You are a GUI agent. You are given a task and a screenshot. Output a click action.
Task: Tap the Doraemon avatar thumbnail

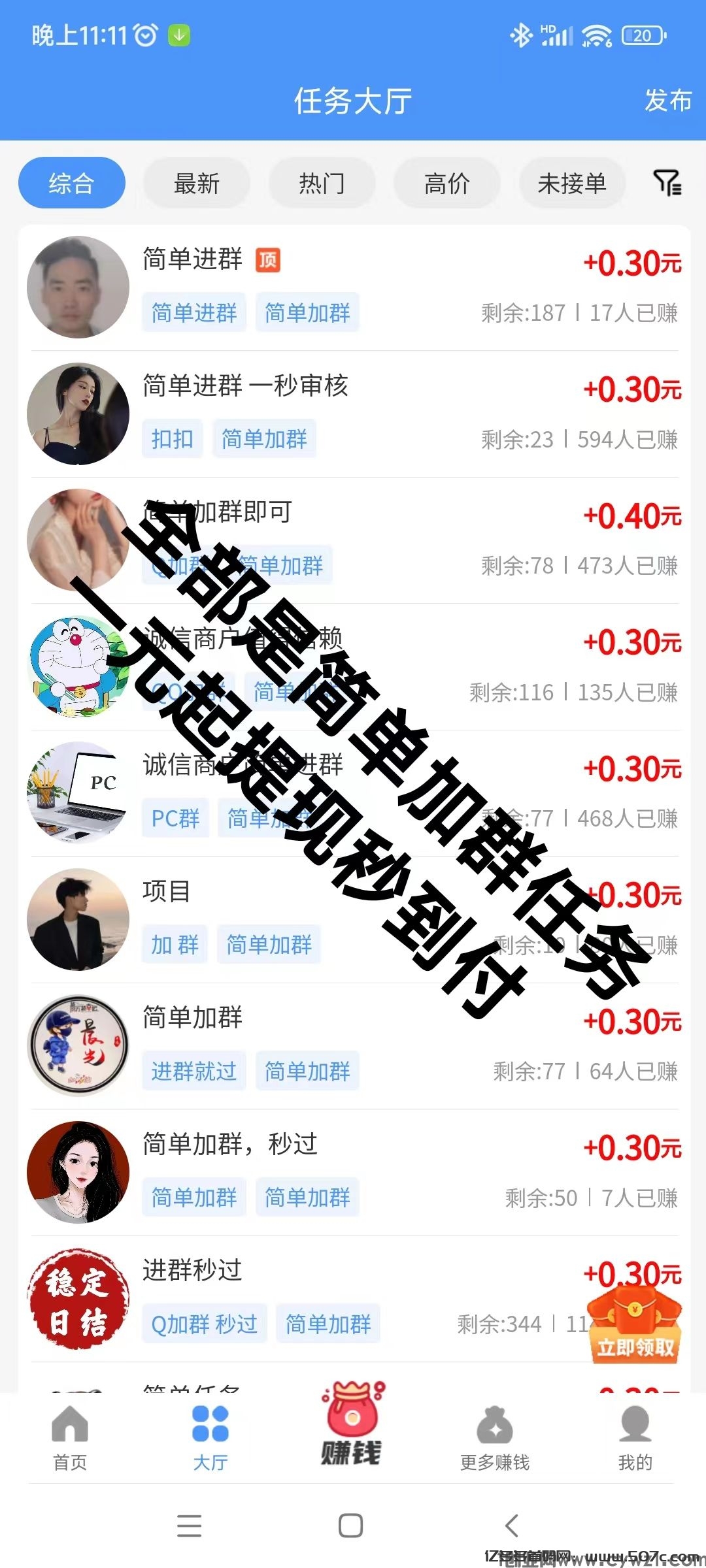pos(77,666)
